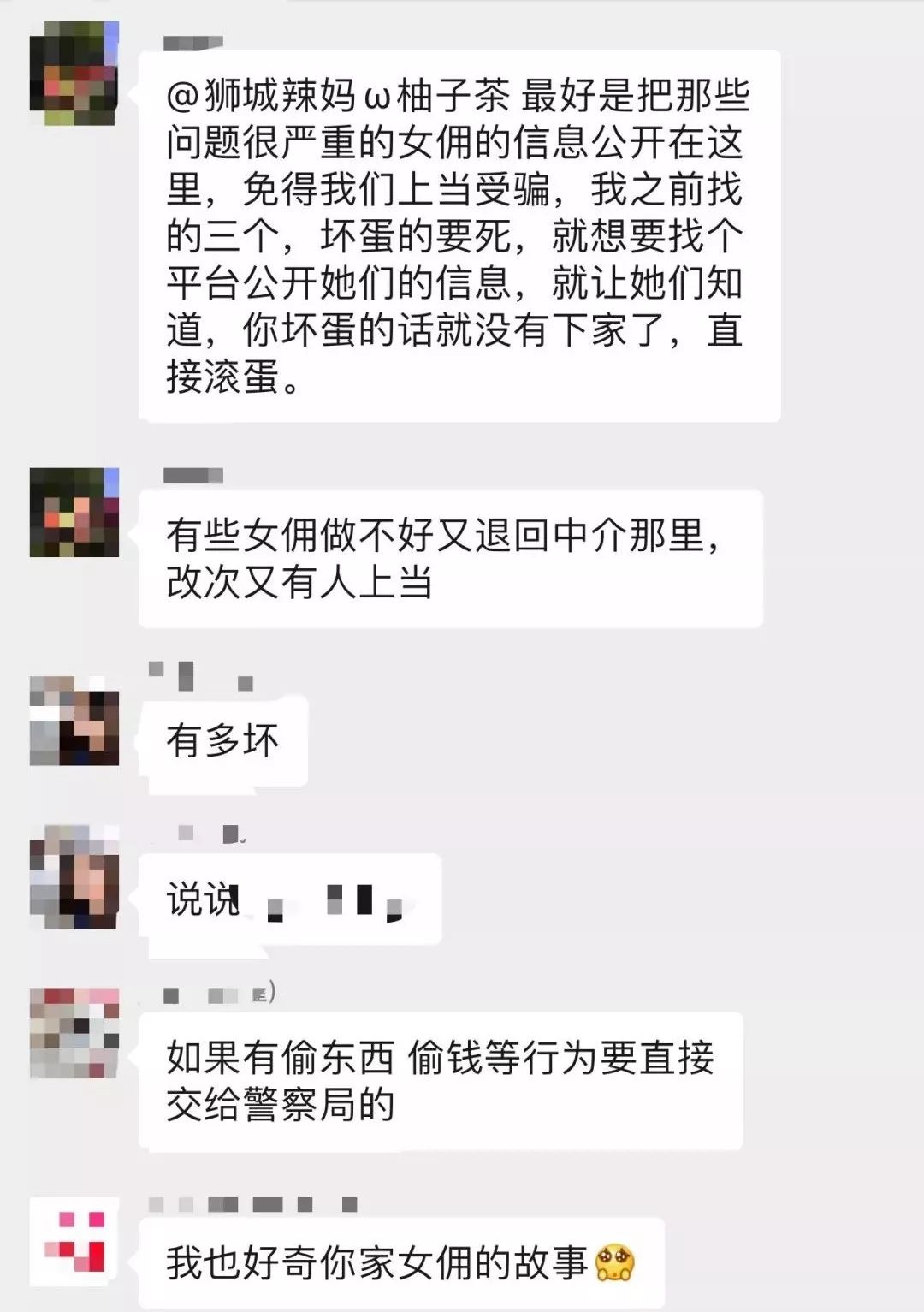Screen dimensions: 924x1312
Task: View profile of sender of 有多坏
Action: pyautogui.click(x=74, y=720)
